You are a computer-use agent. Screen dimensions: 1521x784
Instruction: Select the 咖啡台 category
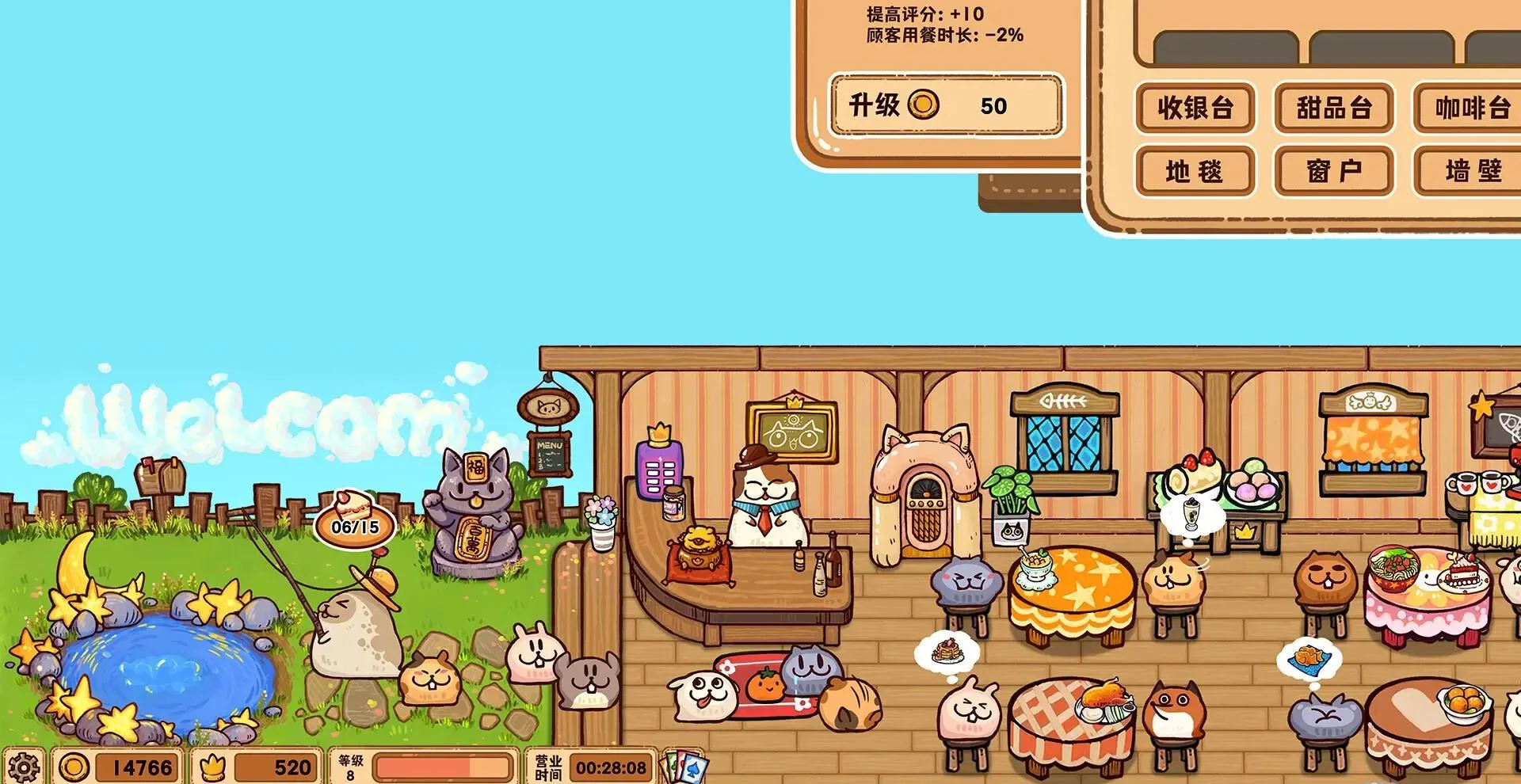point(1471,108)
